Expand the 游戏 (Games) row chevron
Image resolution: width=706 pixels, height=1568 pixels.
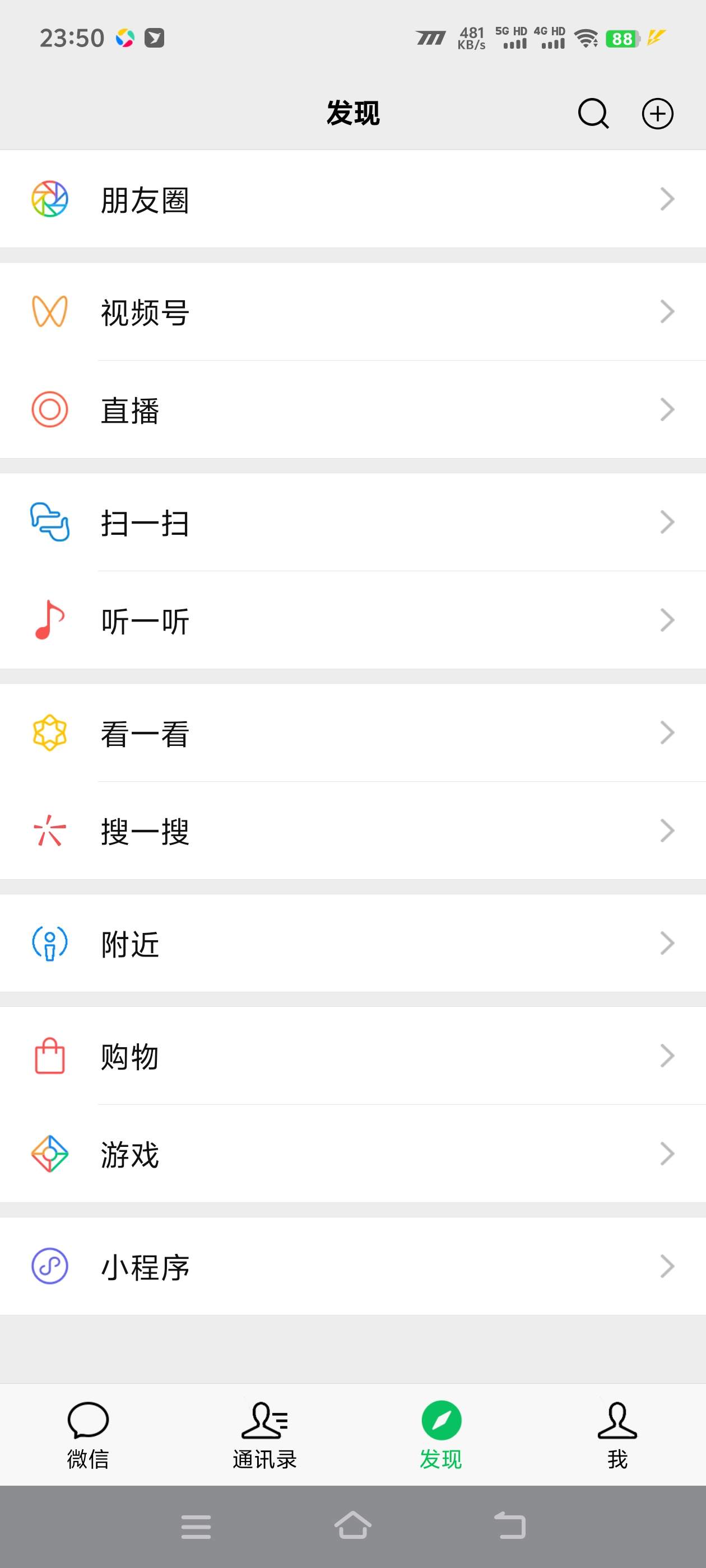click(x=666, y=1155)
